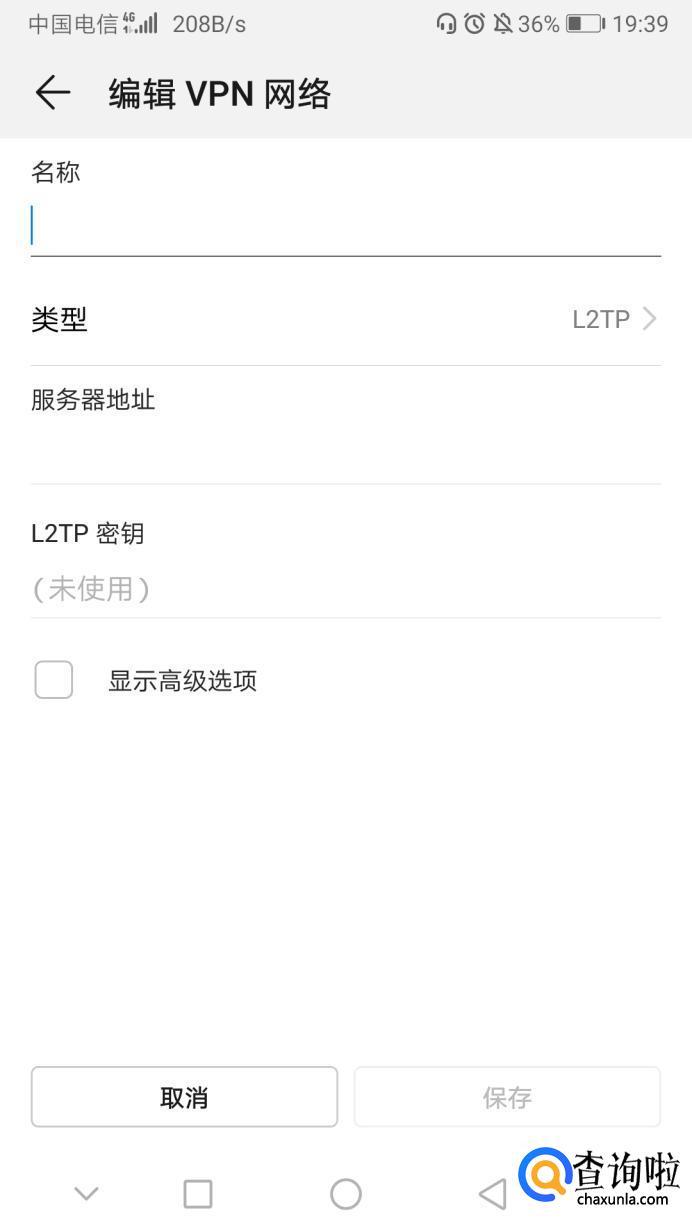692x1230 pixels.
Task: Go to the home screen
Action: tap(345, 1193)
